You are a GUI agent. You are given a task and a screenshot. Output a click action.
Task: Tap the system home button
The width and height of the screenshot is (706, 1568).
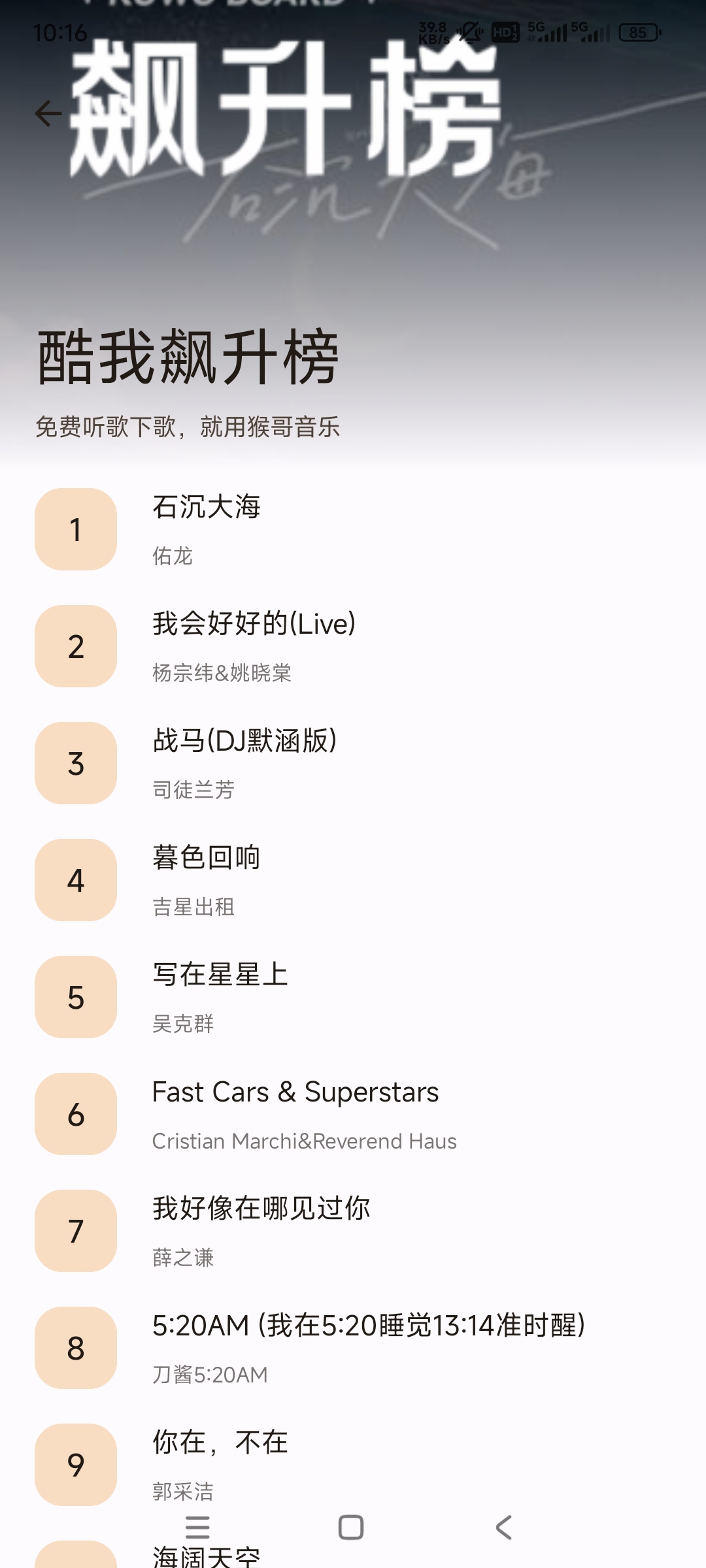[x=351, y=1527]
